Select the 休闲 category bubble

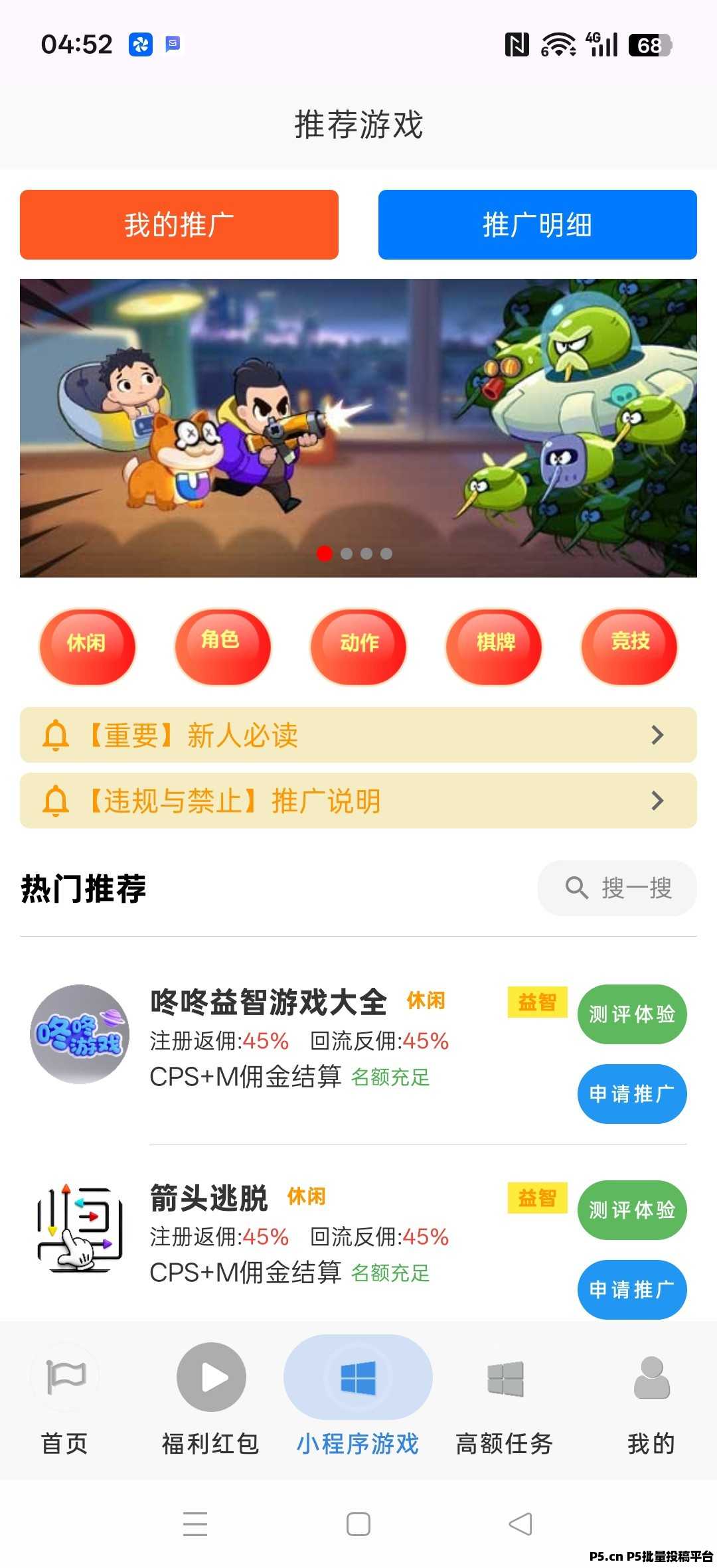click(x=87, y=646)
